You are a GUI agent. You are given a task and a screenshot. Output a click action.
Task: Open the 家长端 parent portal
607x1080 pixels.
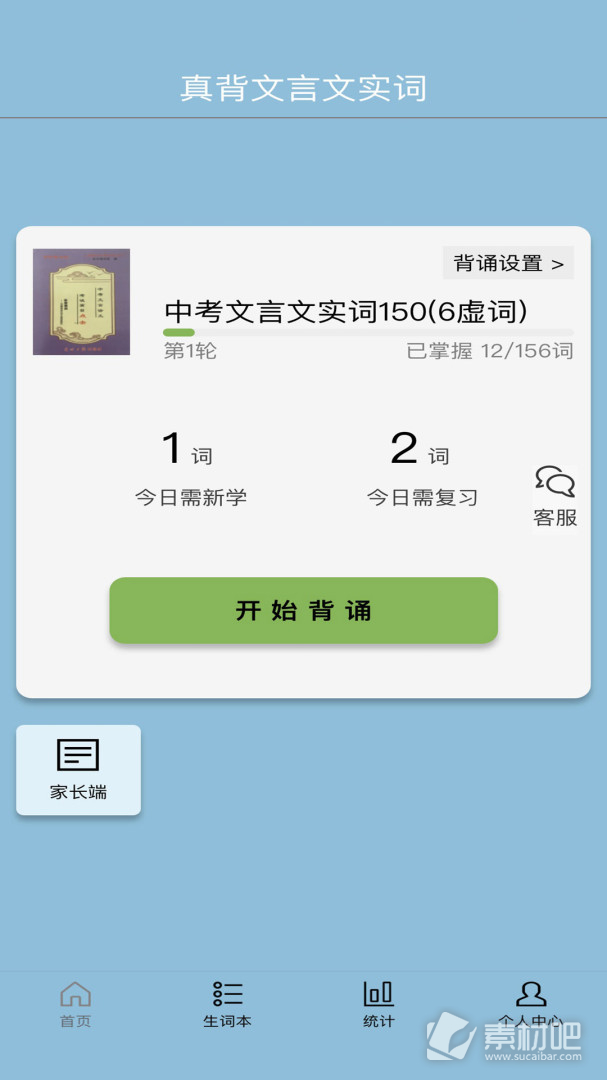(x=79, y=769)
